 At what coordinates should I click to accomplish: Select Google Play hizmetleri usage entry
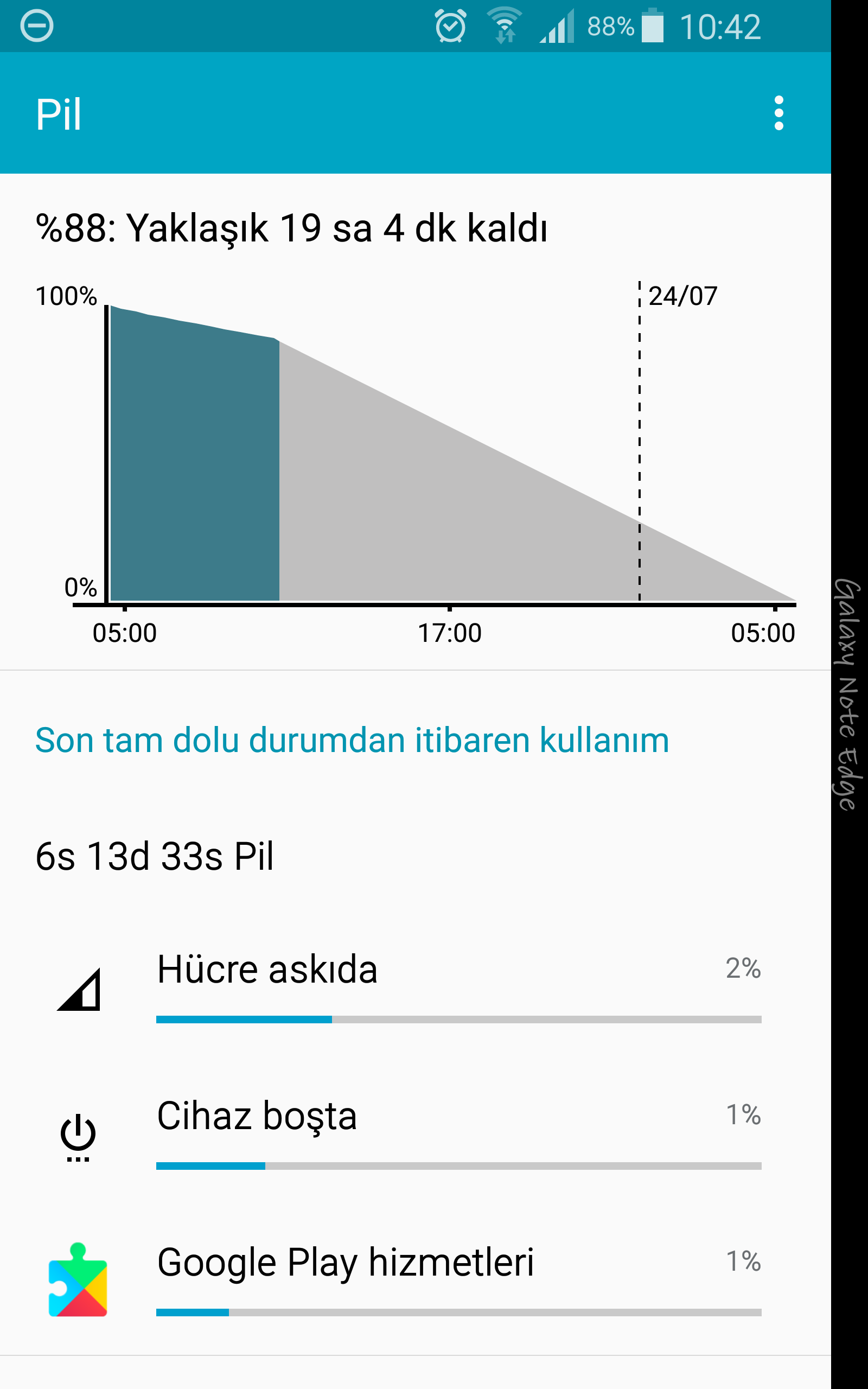pyautogui.click(x=416, y=1280)
